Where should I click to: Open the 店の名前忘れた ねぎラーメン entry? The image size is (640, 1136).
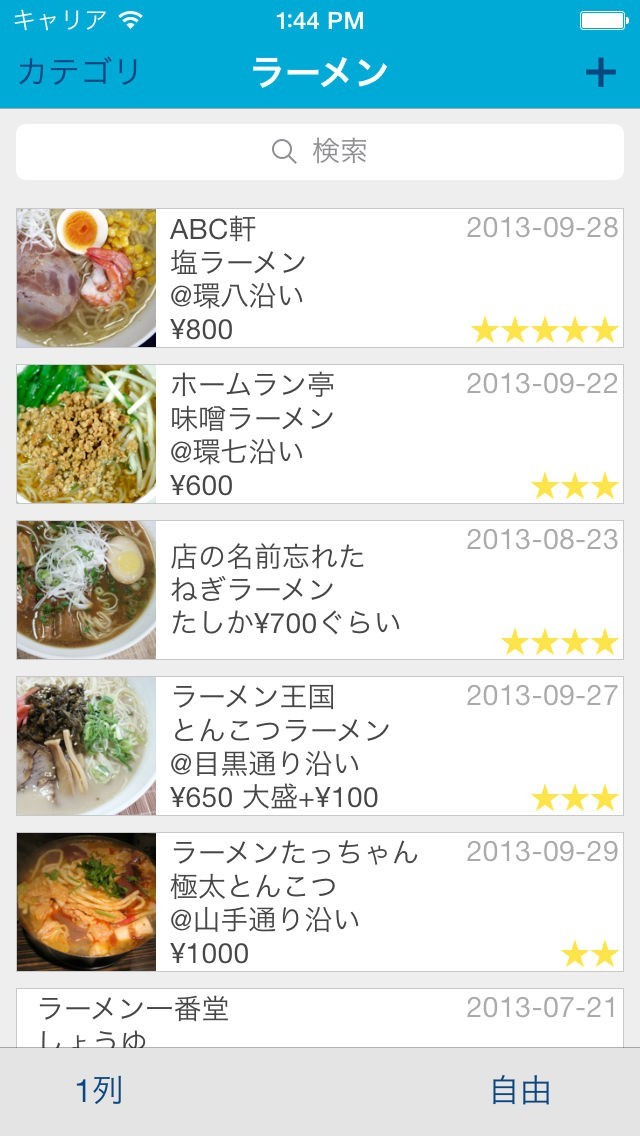click(320, 590)
